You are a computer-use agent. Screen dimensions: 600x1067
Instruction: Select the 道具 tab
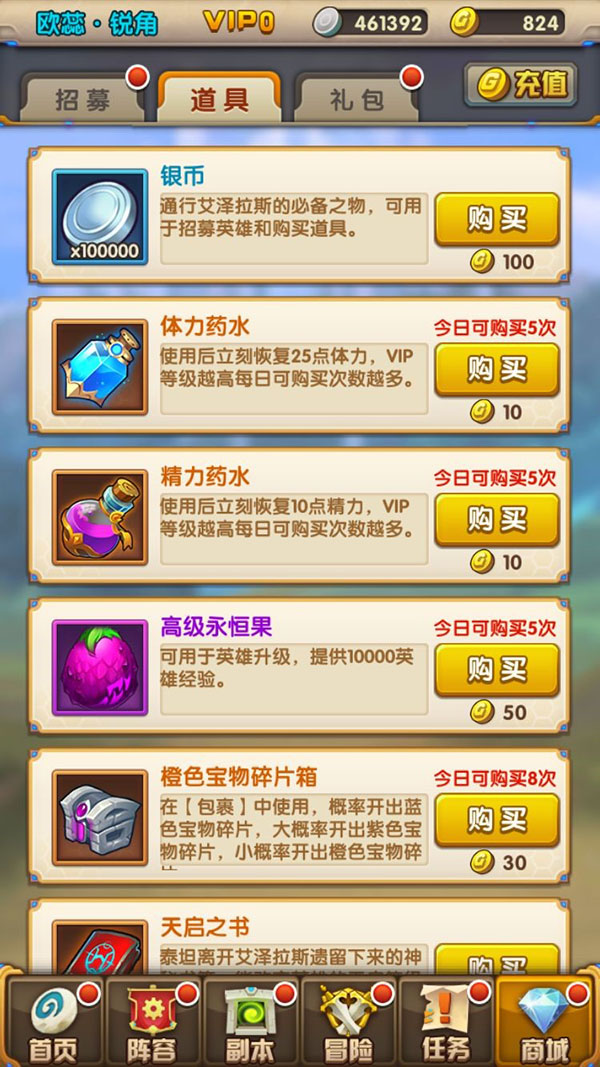(x=220, y=100)
